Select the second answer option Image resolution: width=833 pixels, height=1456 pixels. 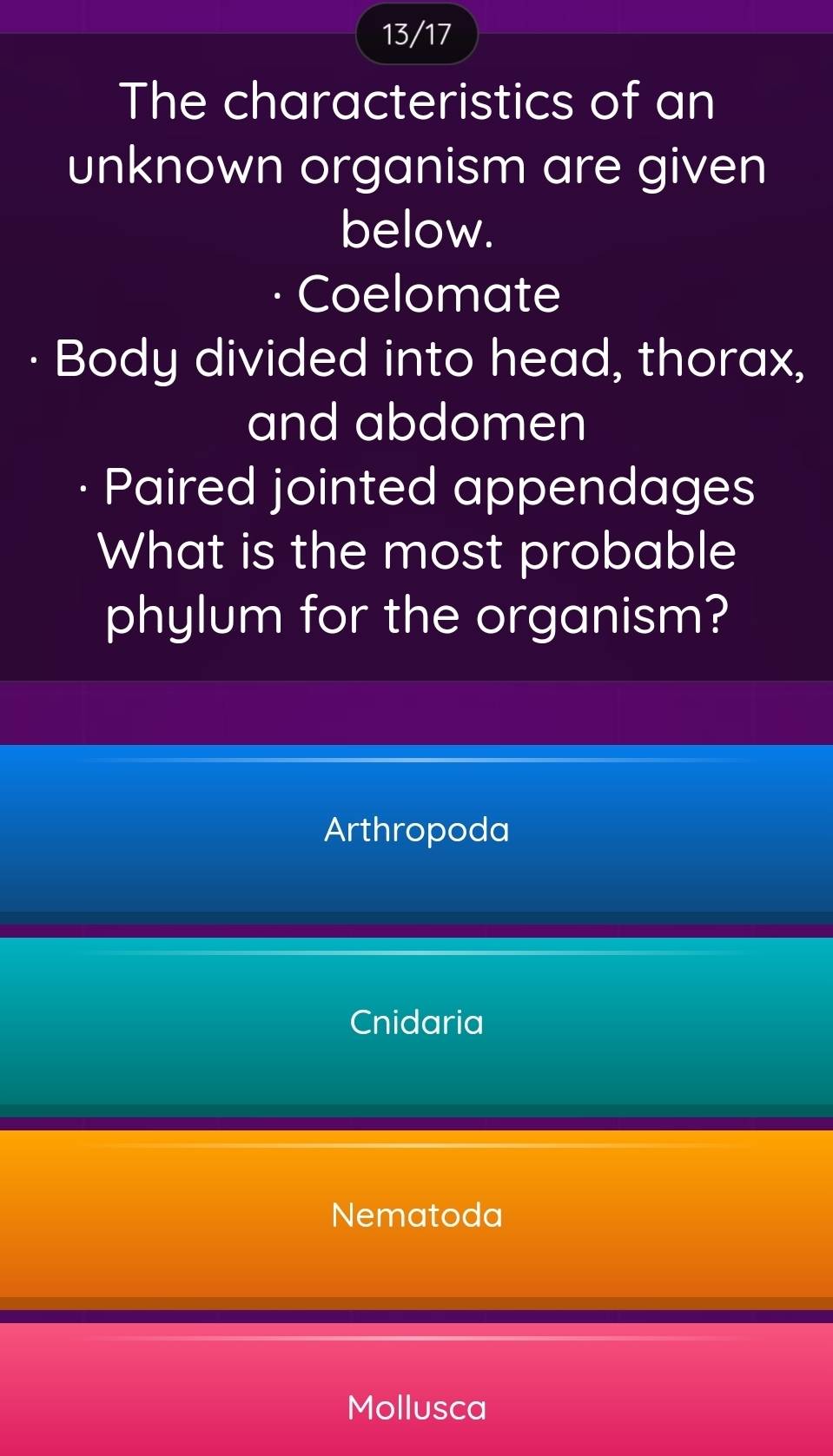click(x=416, y=1024)
